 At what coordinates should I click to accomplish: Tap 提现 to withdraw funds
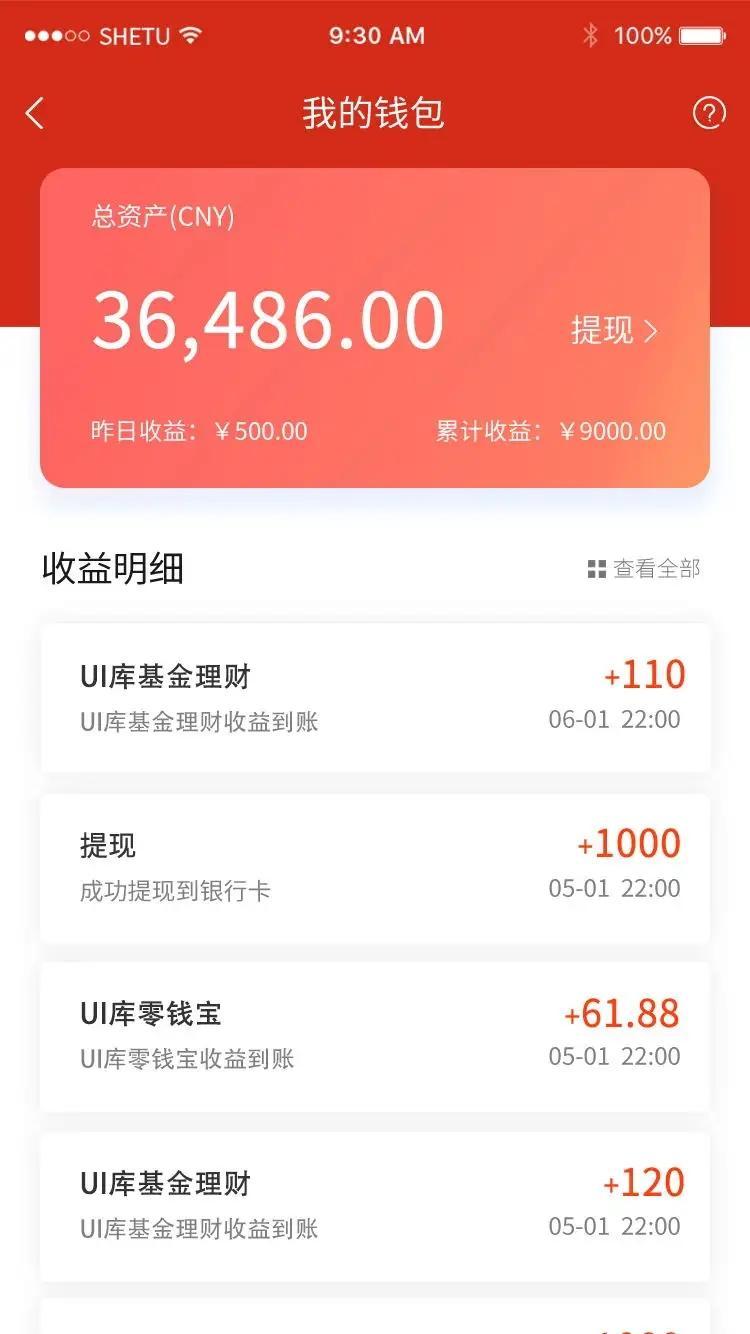point(615,330)
